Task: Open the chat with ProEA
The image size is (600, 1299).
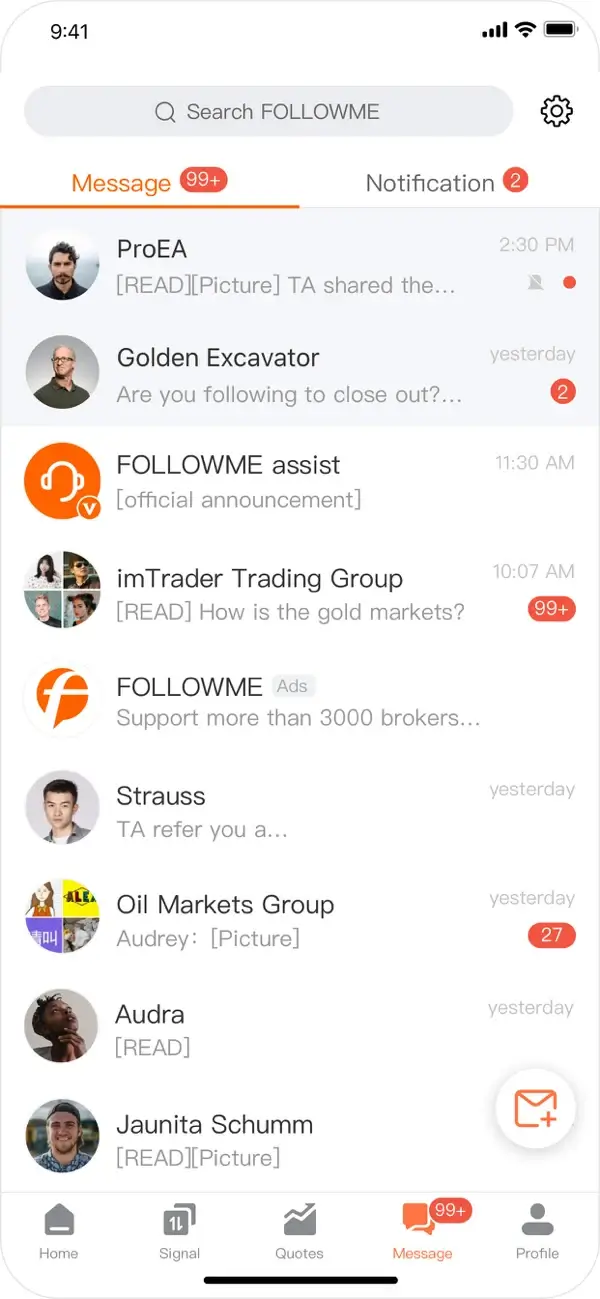Action: [x=300, y=264]
